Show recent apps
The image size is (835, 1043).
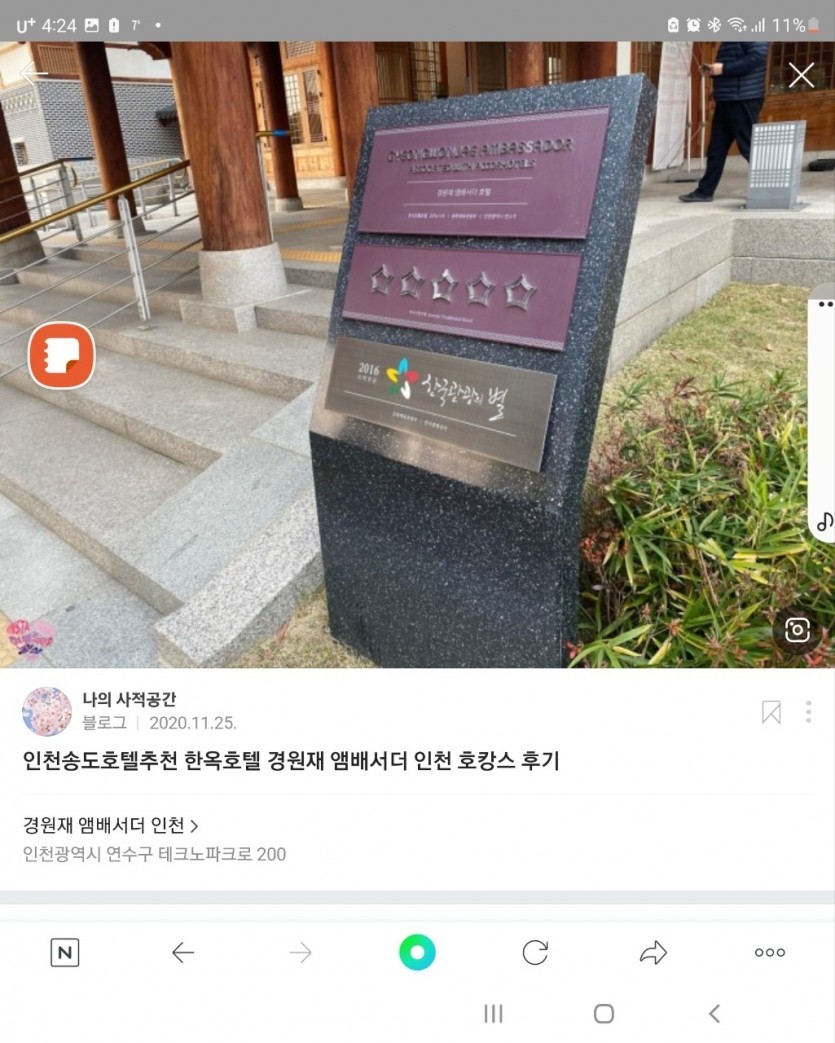click(x=493, y=1014)
